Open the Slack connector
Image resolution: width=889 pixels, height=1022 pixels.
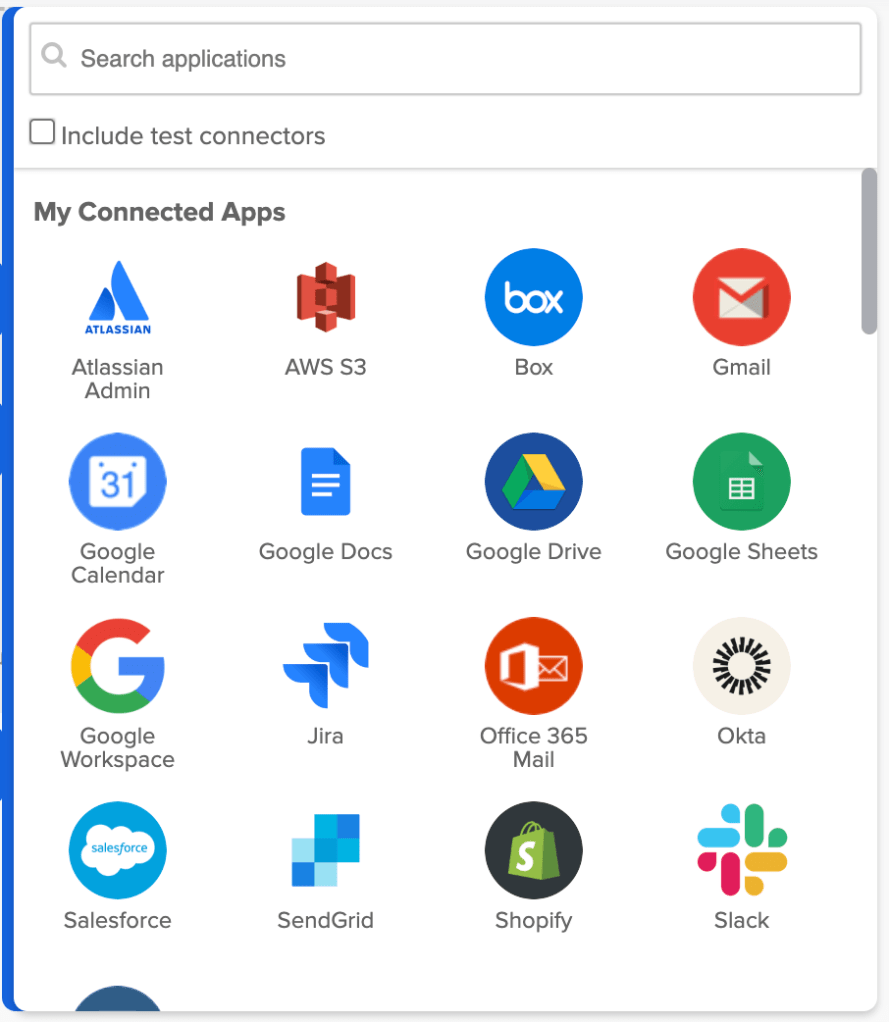(x=742, y=850)
